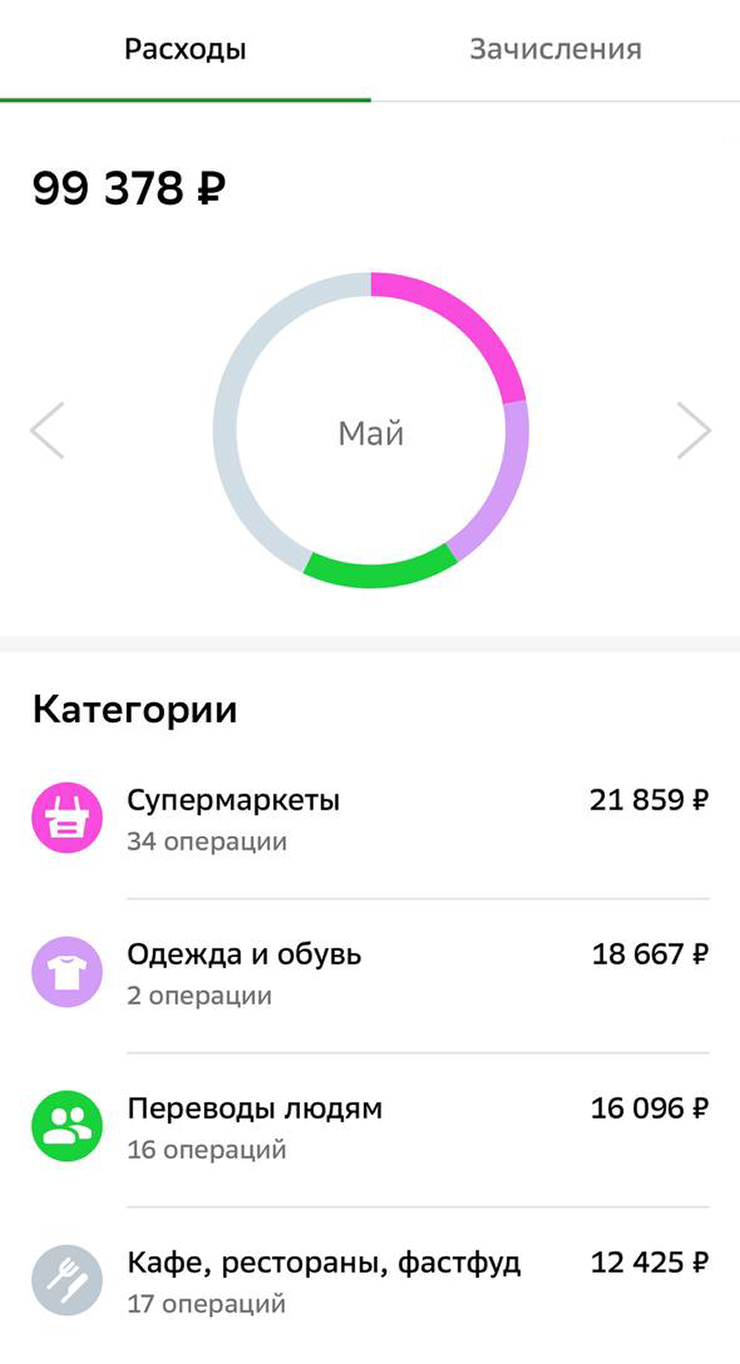
Task: Open the Супермаркеты category
Action: [x=370, y=819]
